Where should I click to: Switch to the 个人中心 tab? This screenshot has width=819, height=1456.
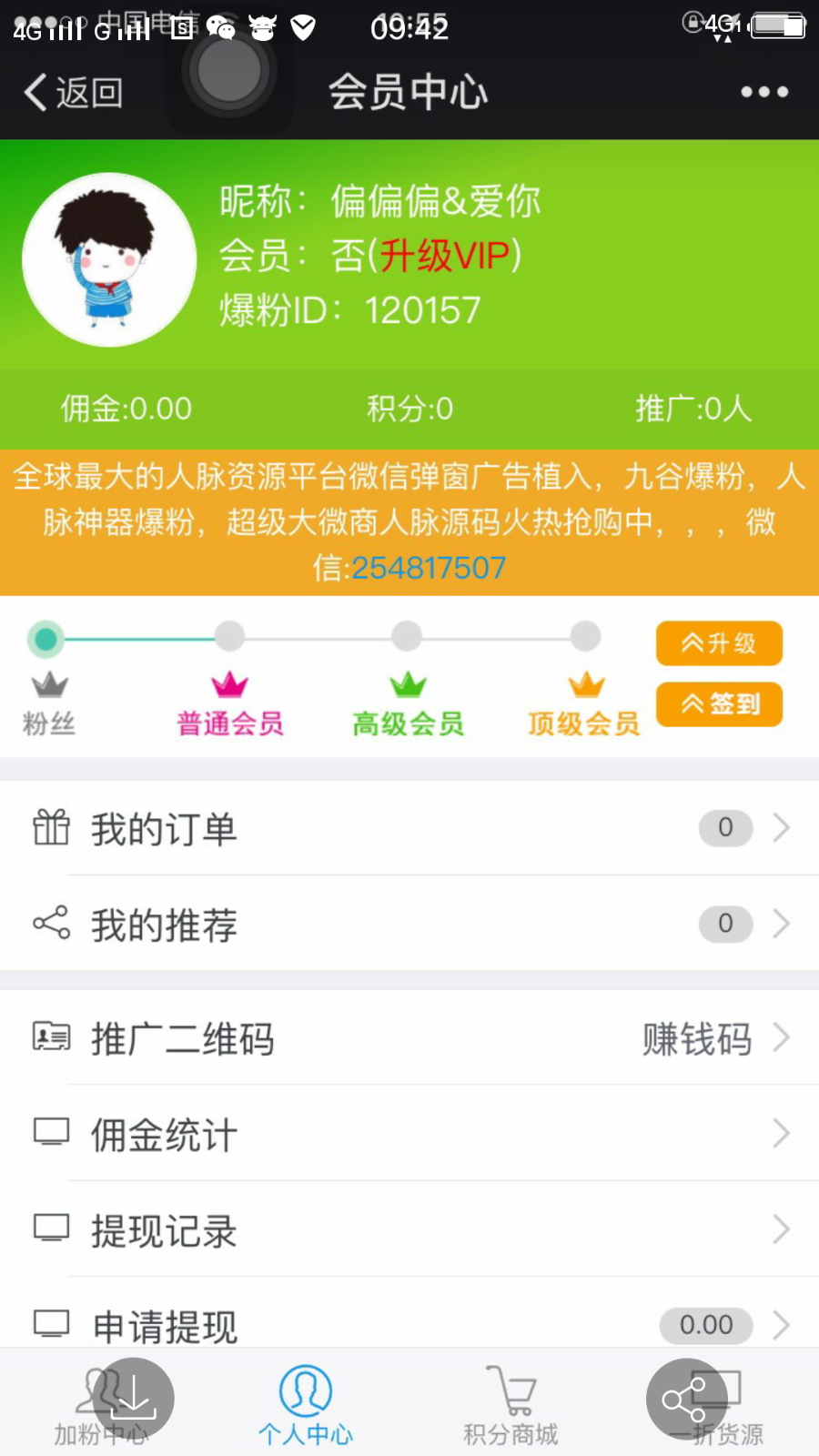pos(306,1406)
